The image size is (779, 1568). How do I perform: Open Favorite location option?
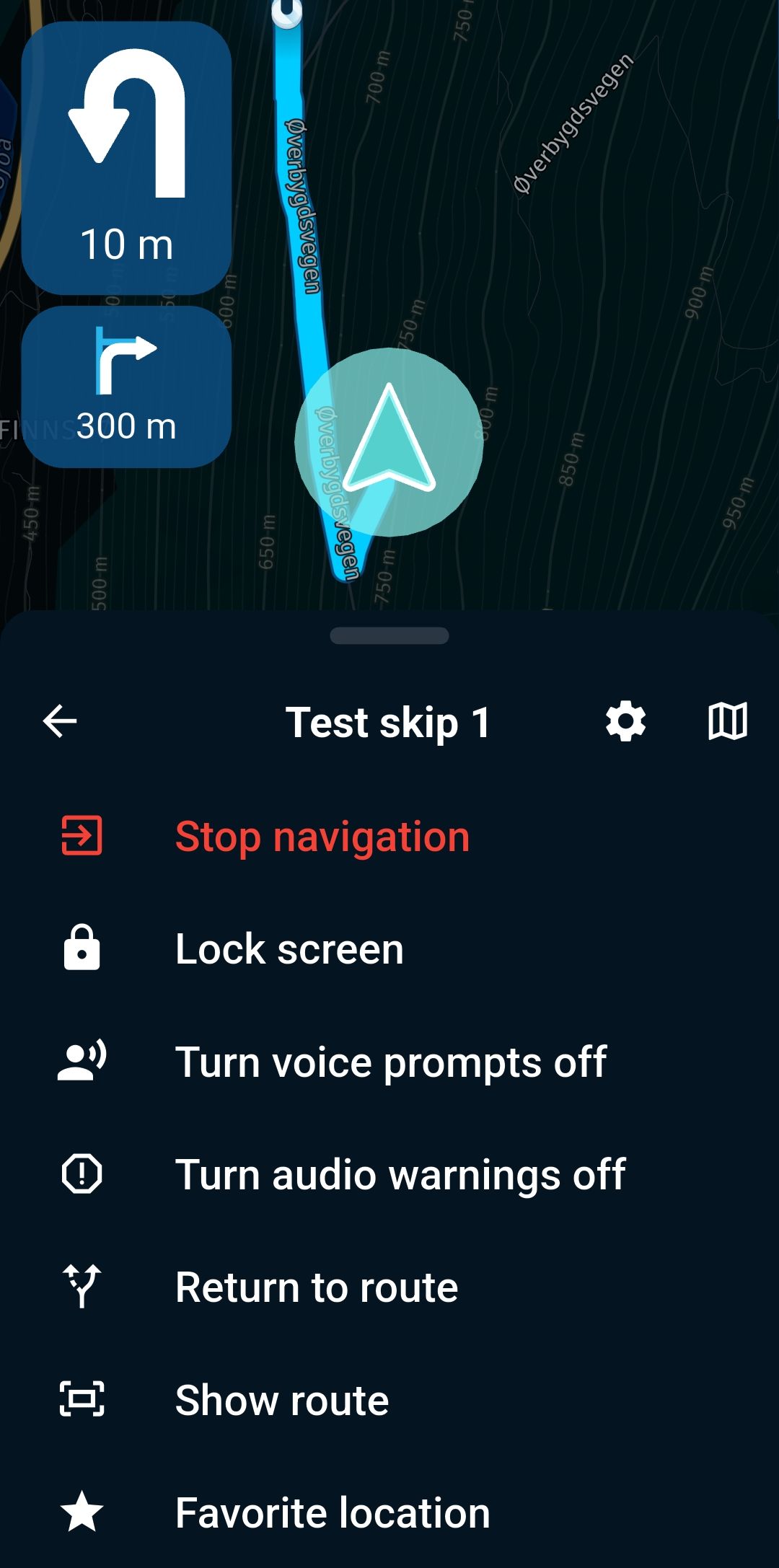[333, 1512]
